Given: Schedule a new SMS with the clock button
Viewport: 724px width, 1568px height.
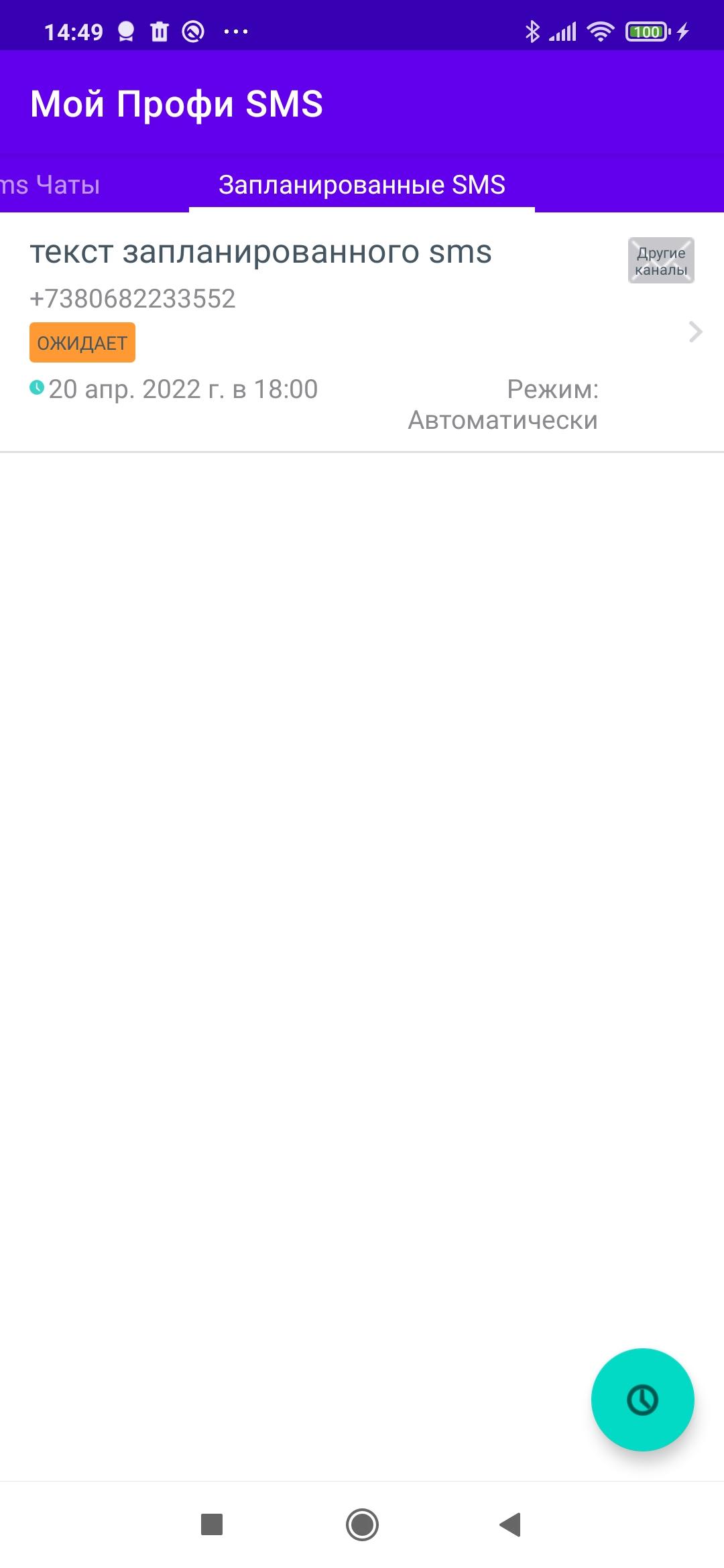Looking at the screenshot, I should click(x=642, y=1399).
